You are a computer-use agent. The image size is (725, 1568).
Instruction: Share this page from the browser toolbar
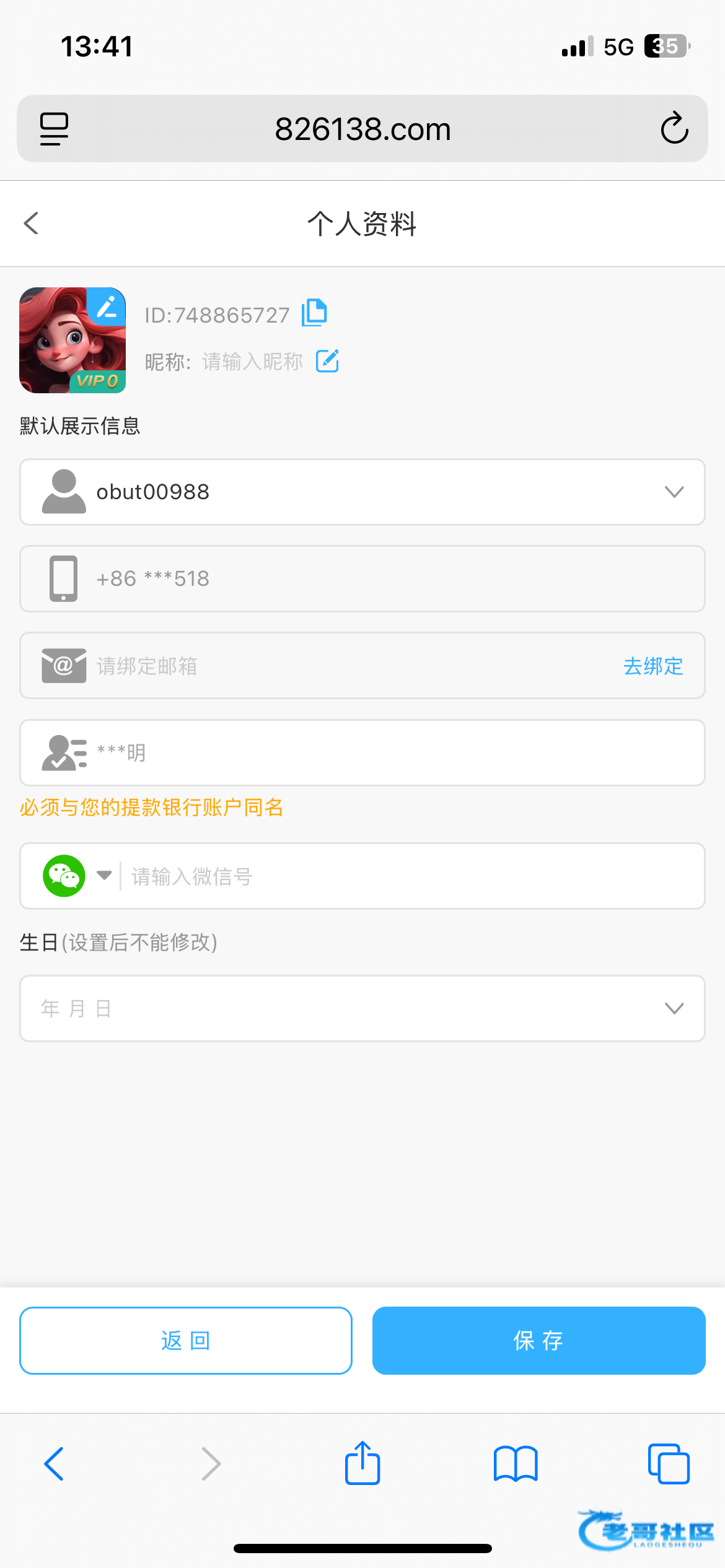(x=362, y=1464)
